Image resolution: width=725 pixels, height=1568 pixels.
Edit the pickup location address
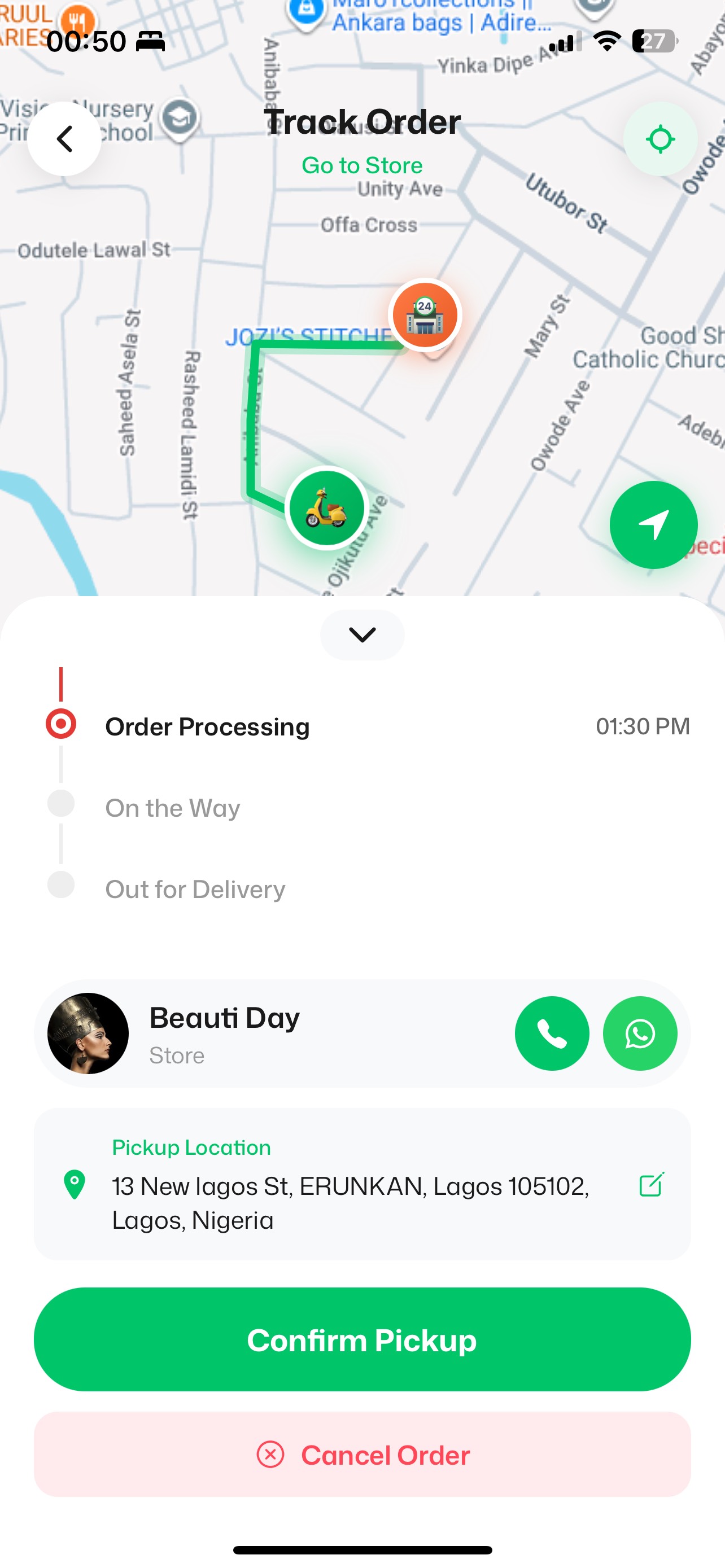(650, 1185)
